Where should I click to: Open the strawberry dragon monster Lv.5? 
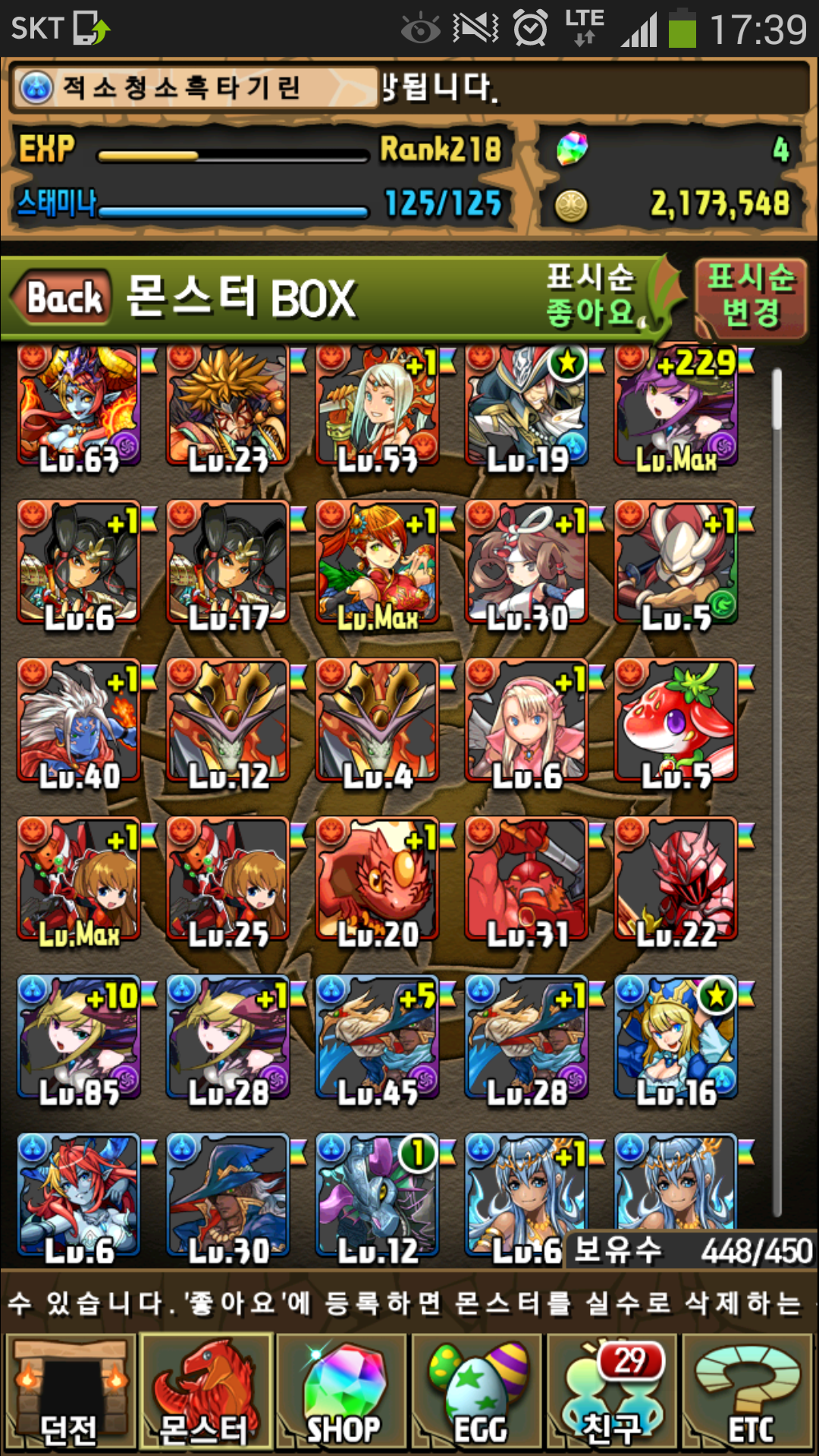pos(676,720)
